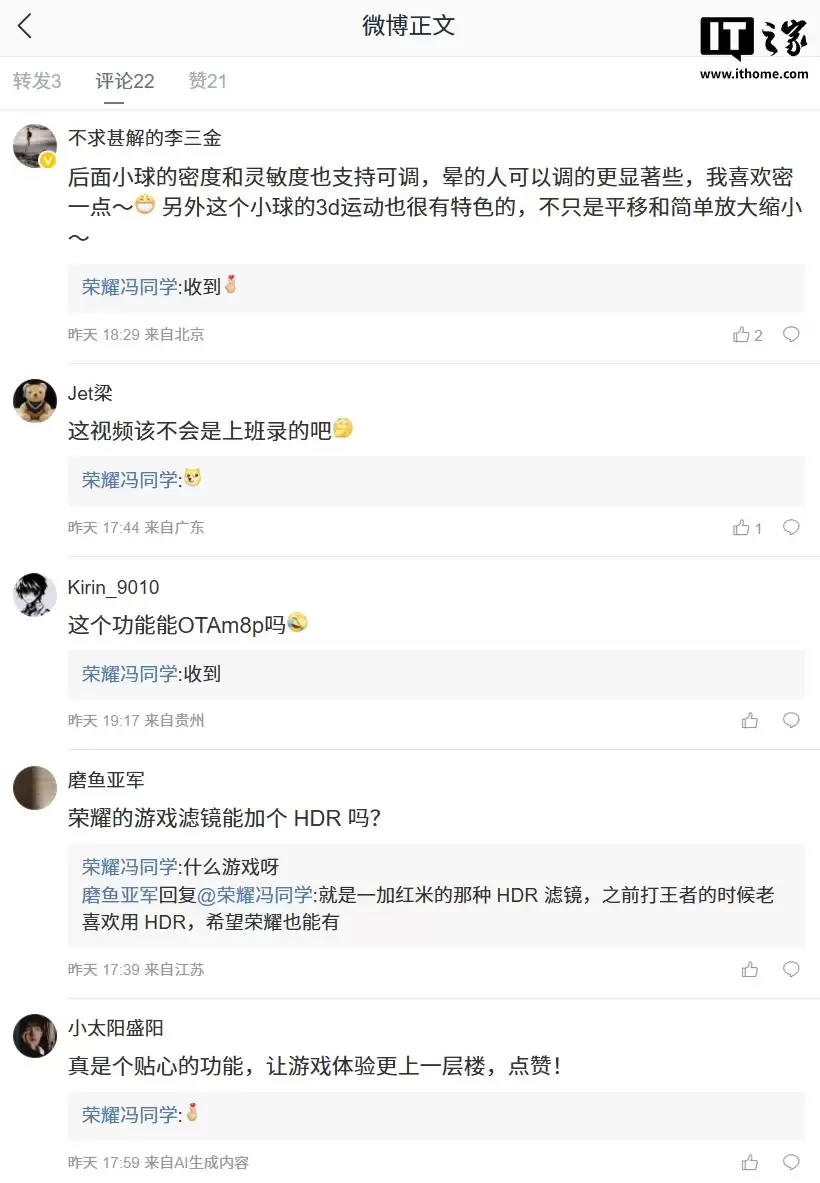The width and height of the screenshot is (820, 1183).
Task: Like 不求甚解的李三金's comment
Action: pyautogui.click(x=742, y=335)
